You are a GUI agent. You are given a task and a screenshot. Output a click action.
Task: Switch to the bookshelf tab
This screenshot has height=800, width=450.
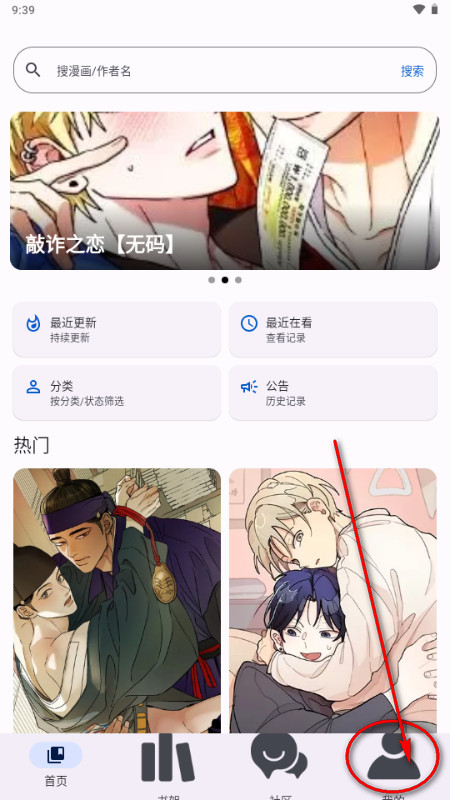click(168, 765)
